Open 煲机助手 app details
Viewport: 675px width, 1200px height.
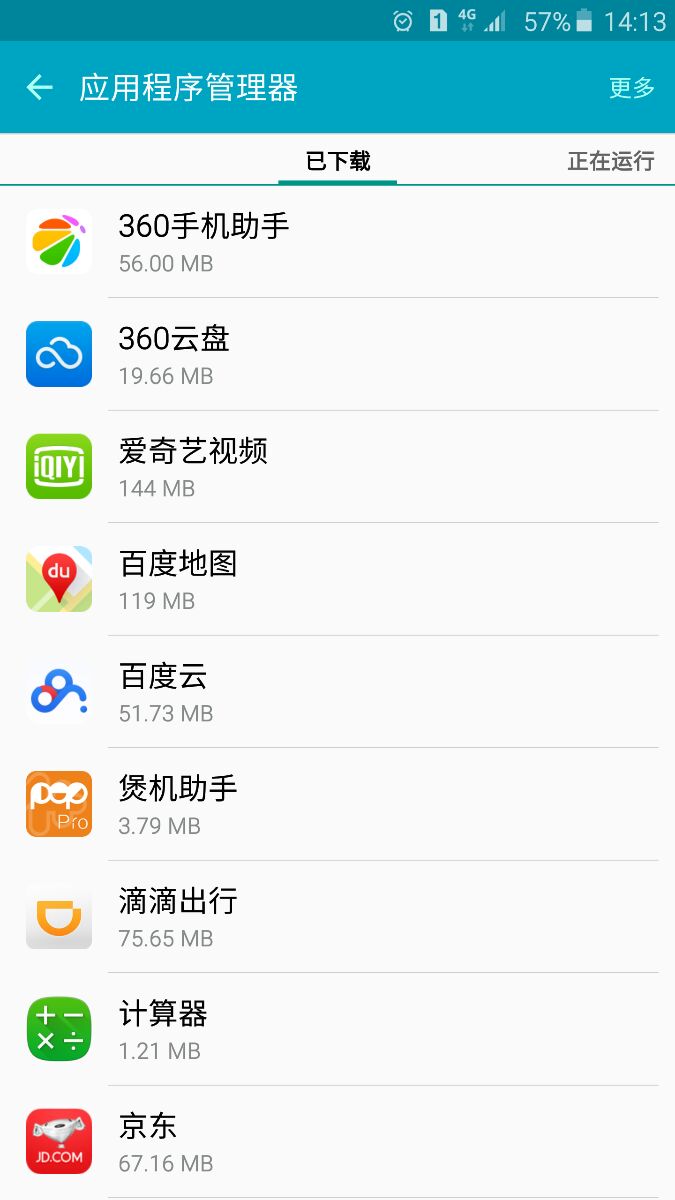pos(337,804)
